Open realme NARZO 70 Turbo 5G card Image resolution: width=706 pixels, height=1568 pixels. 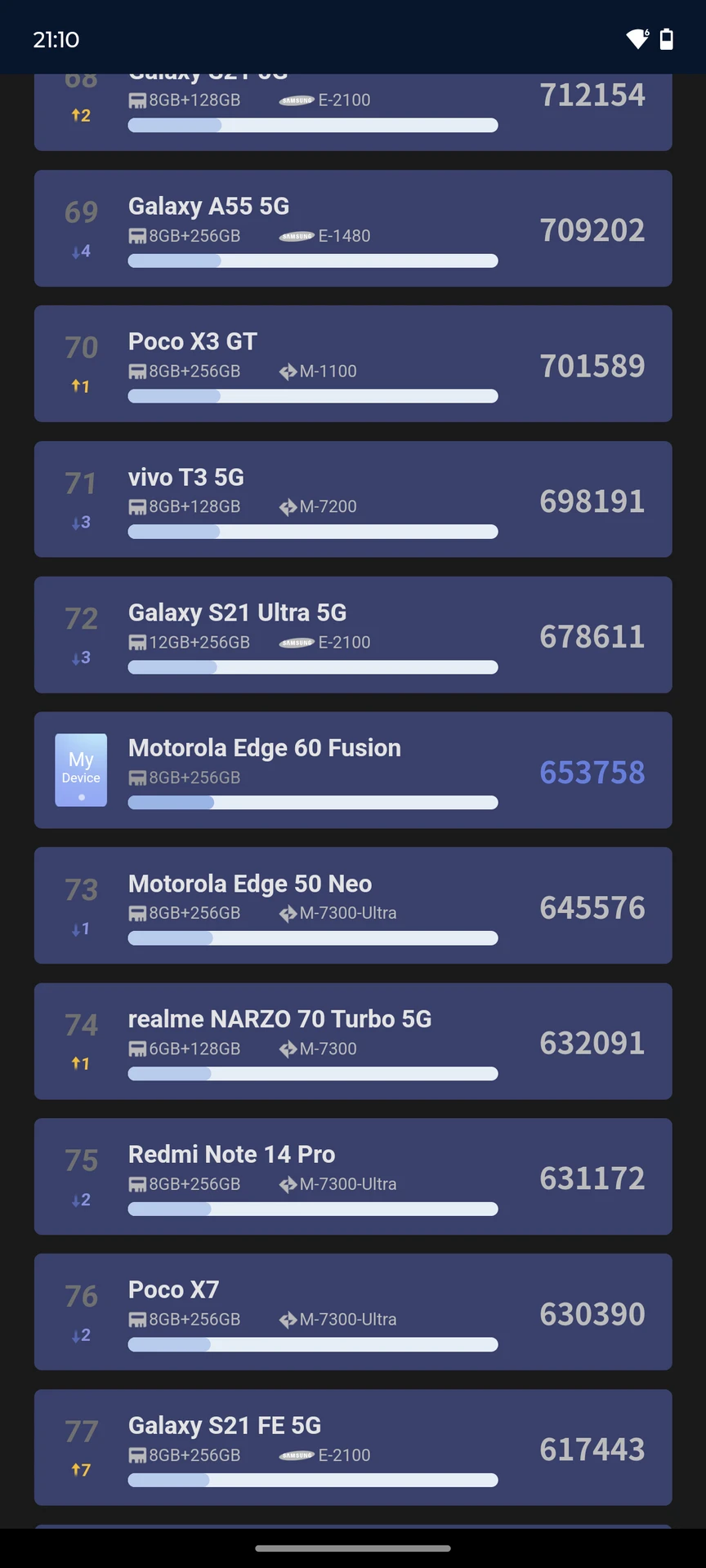click(x=353, y=1041)
